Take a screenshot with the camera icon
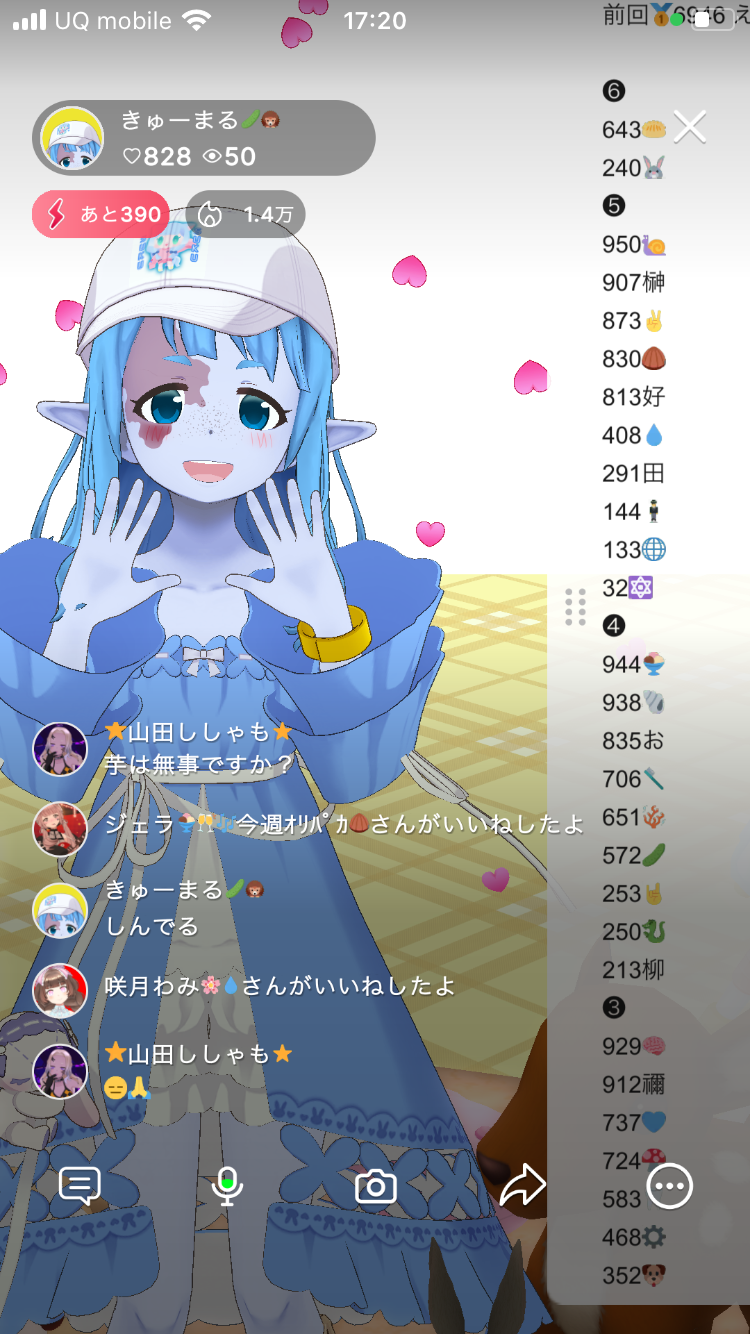750x1334 pixels. click(376, 1187)
